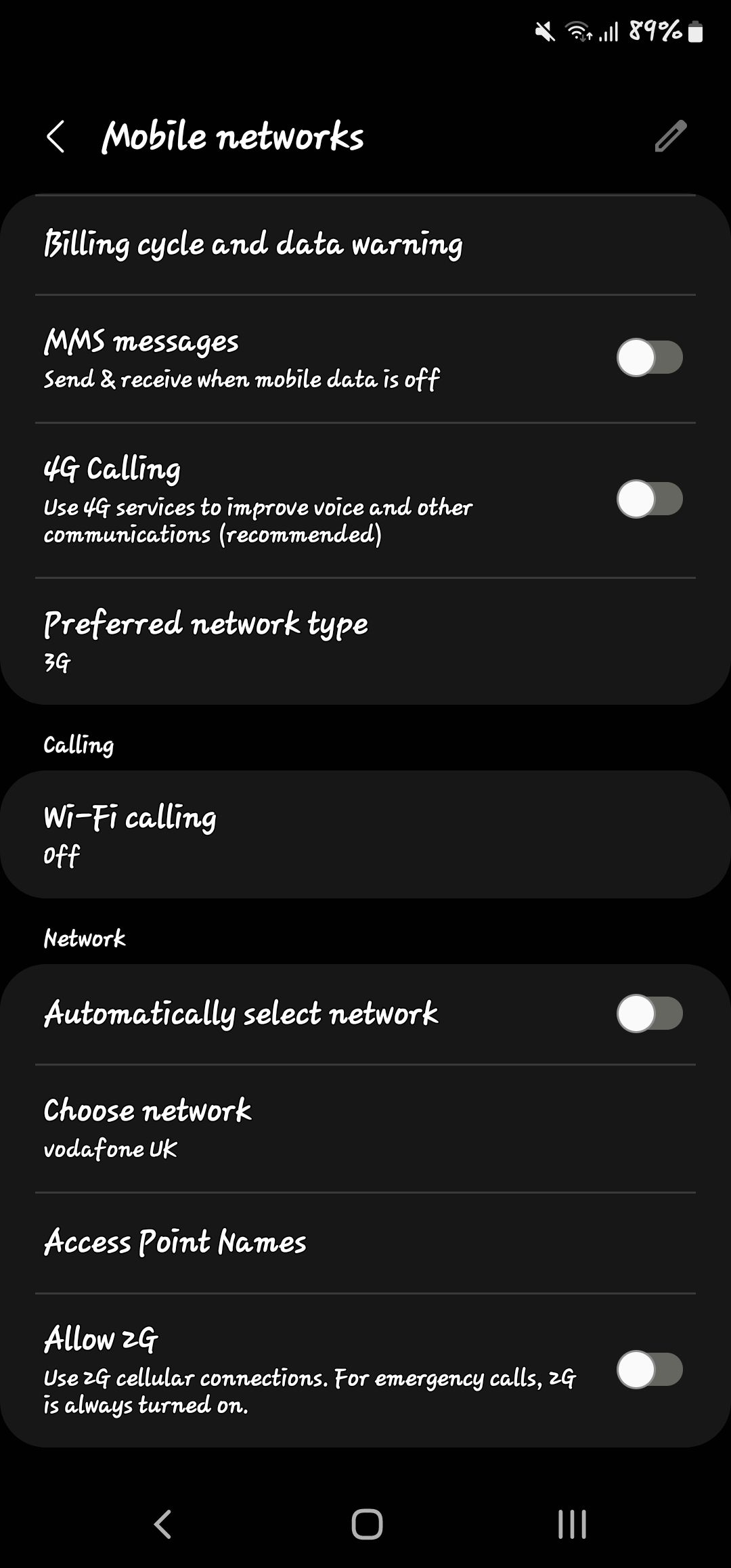The width and height of the screenshot is (731, 1568).
Task: Open Wi-Fi calling settings
Action: point(365,834)
